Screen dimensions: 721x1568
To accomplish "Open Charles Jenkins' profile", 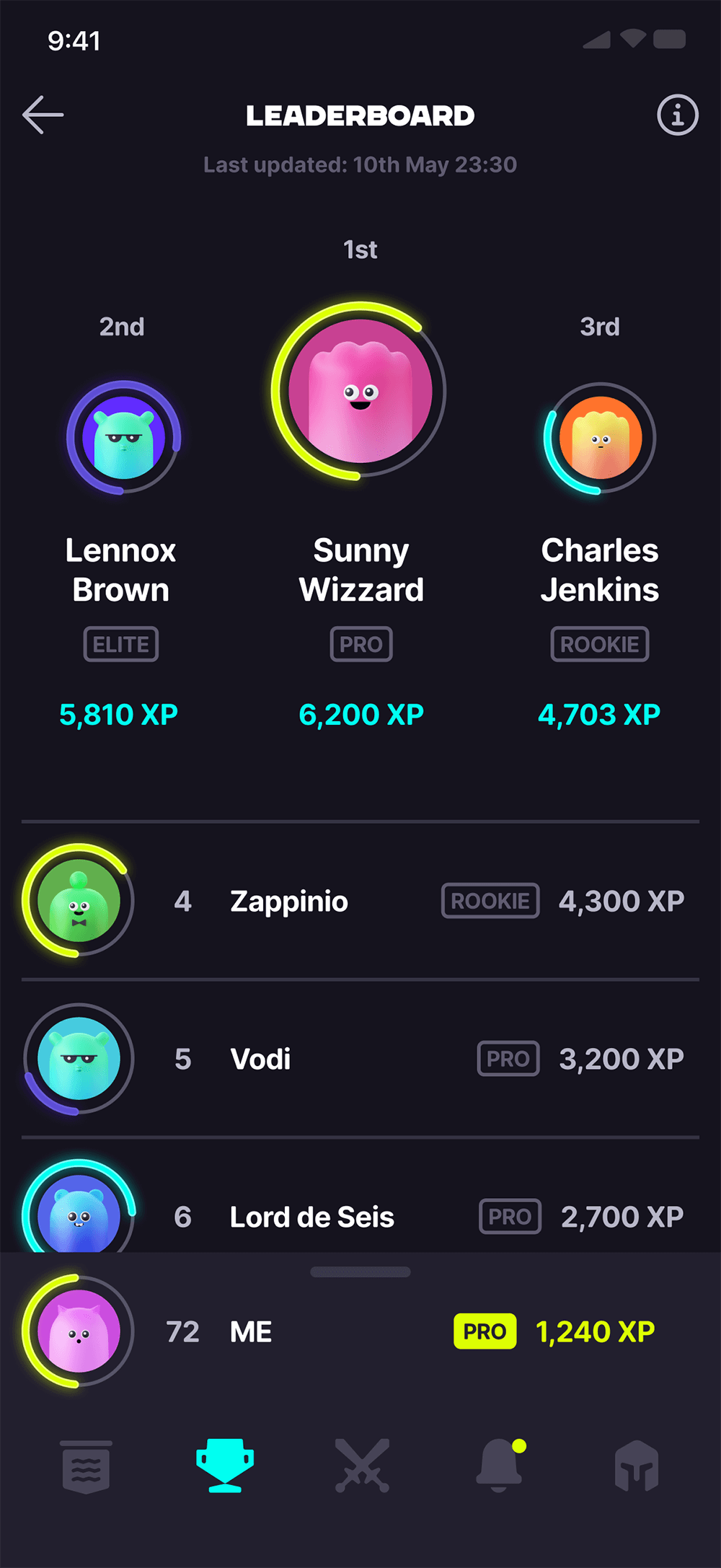I will (600, 438).
